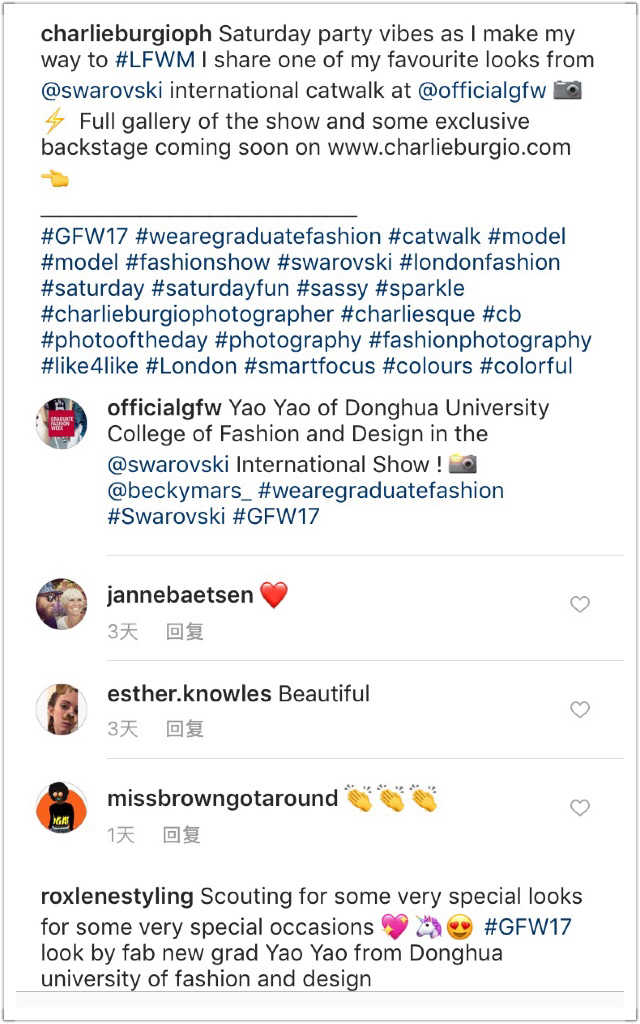Open the #wearegraduatefashion hashtag in officialgfw's comment

pos(380,491)
